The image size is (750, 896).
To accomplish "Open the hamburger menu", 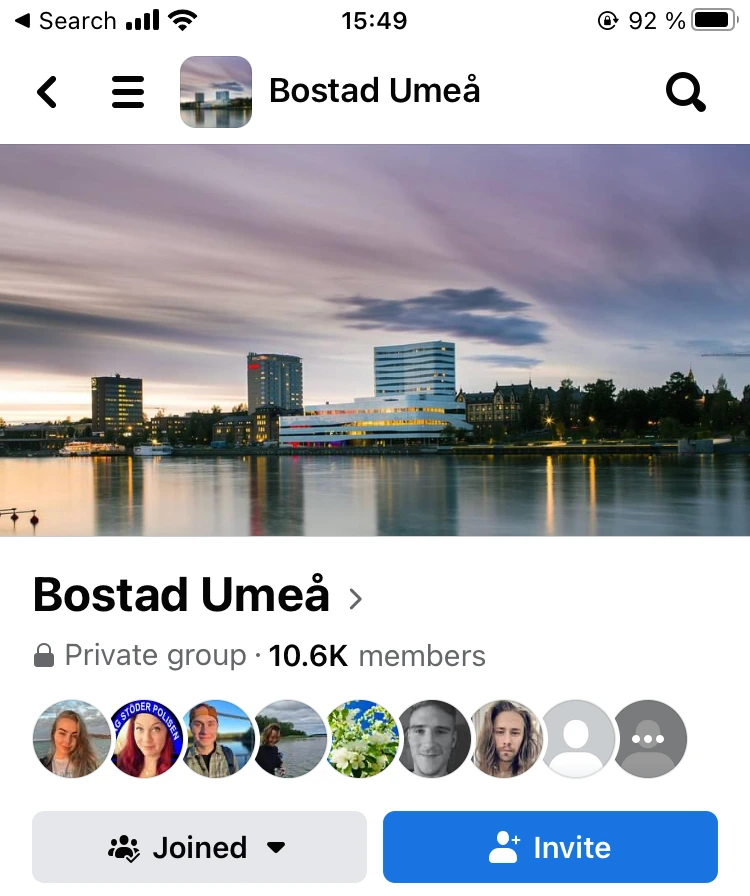I will (x=128, y=92).
